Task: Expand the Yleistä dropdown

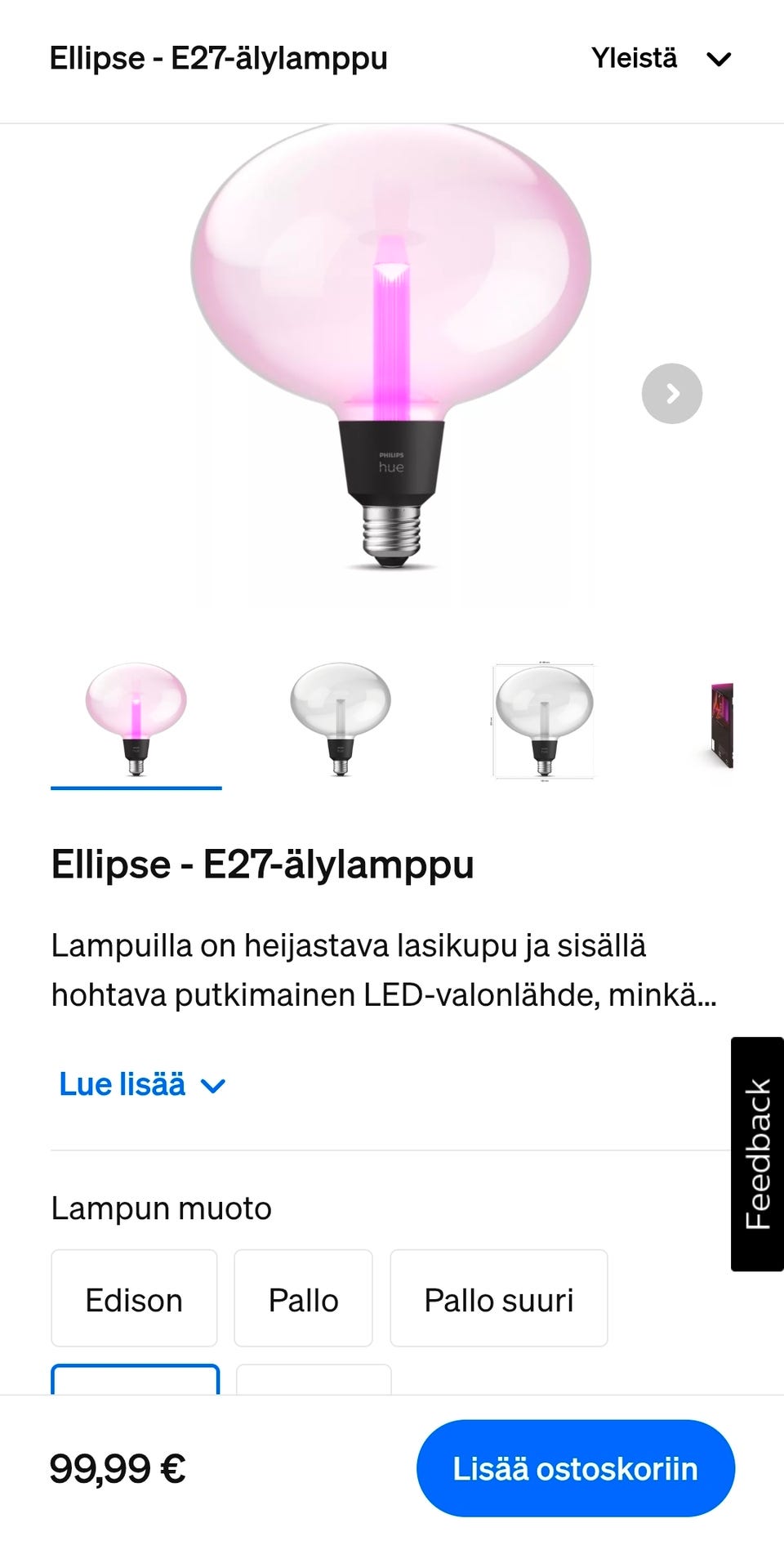Action: [x=661, y=59]
